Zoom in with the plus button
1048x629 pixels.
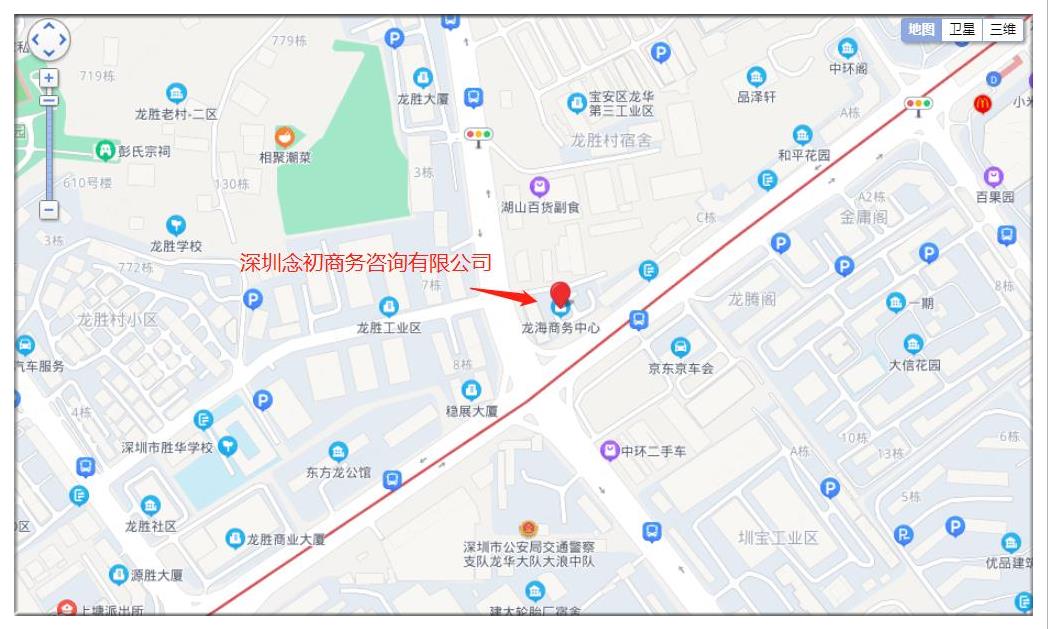(49, 78)
